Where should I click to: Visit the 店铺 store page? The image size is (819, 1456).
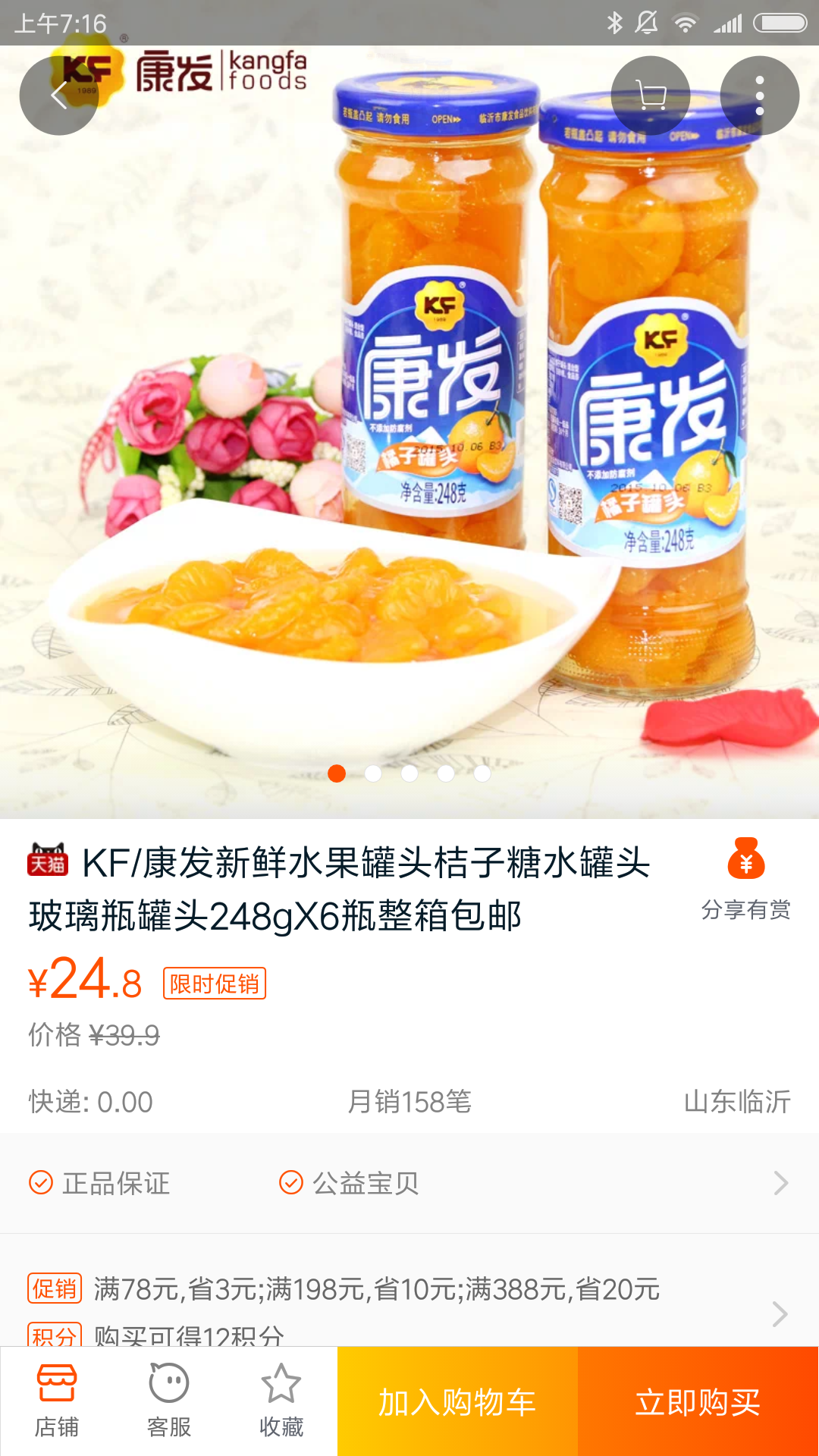tap(57, 1401)
